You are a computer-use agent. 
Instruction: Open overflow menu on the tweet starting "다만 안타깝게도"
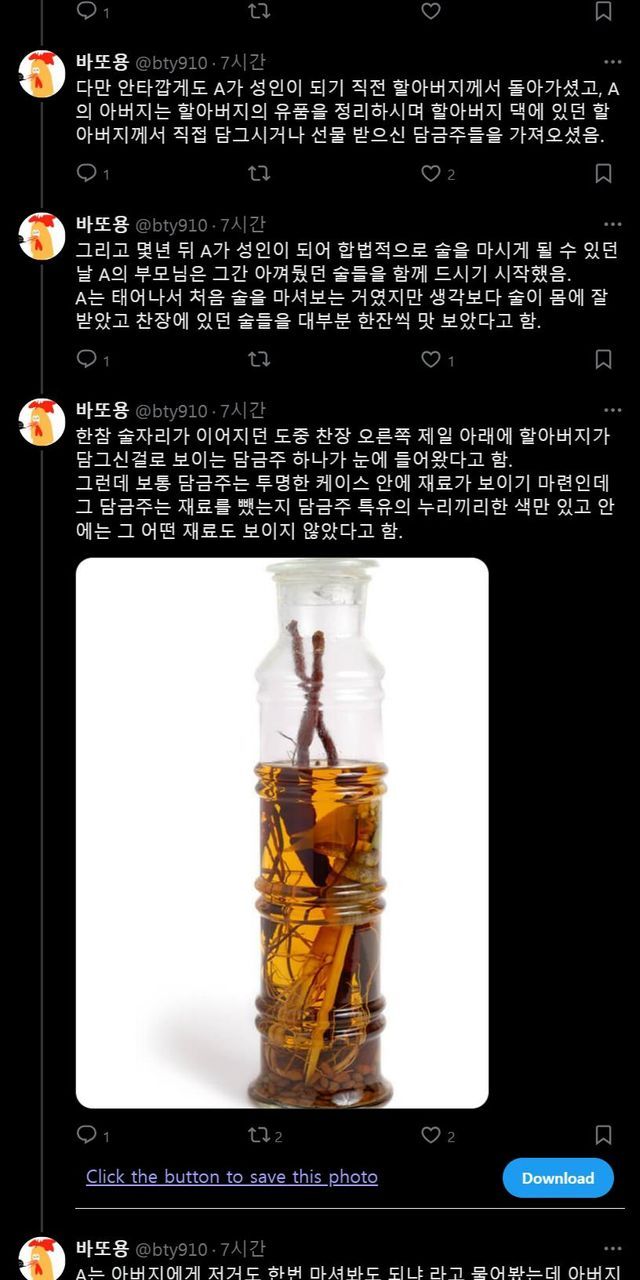pos(612,62)
